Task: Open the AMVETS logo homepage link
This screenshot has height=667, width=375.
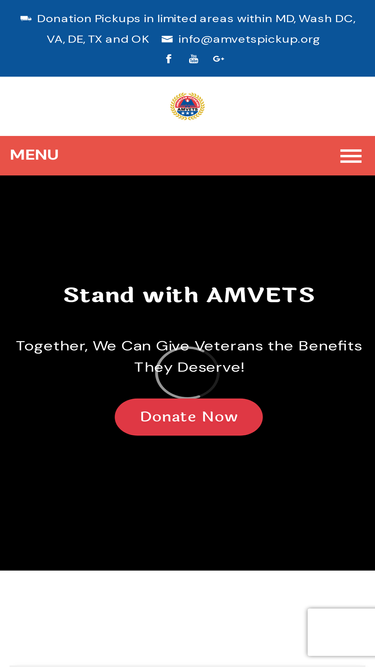Action: 188,106
